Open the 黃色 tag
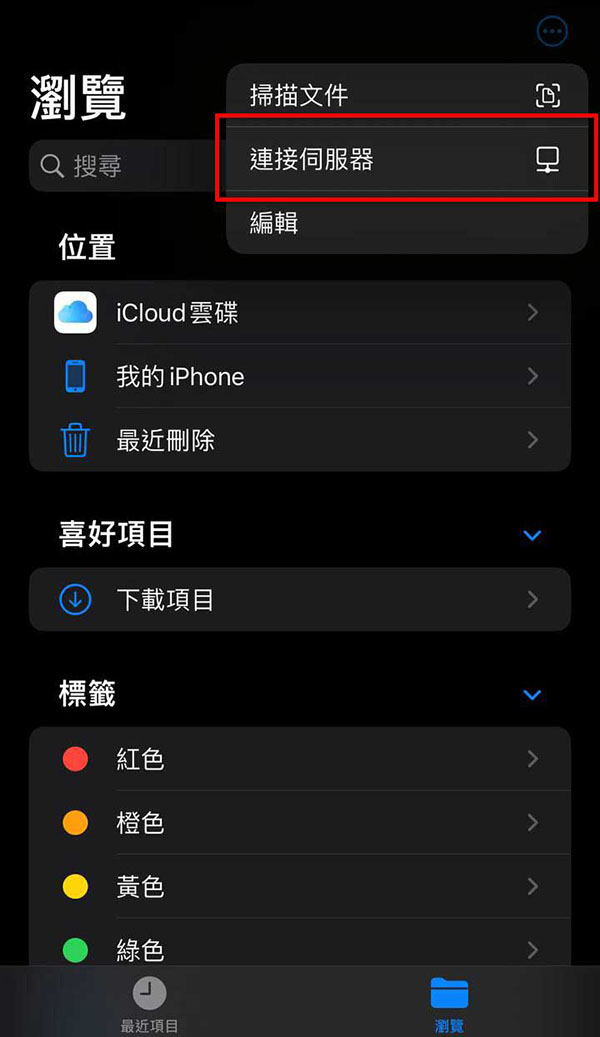600x1037 pixels. click(x=300, y=886)
